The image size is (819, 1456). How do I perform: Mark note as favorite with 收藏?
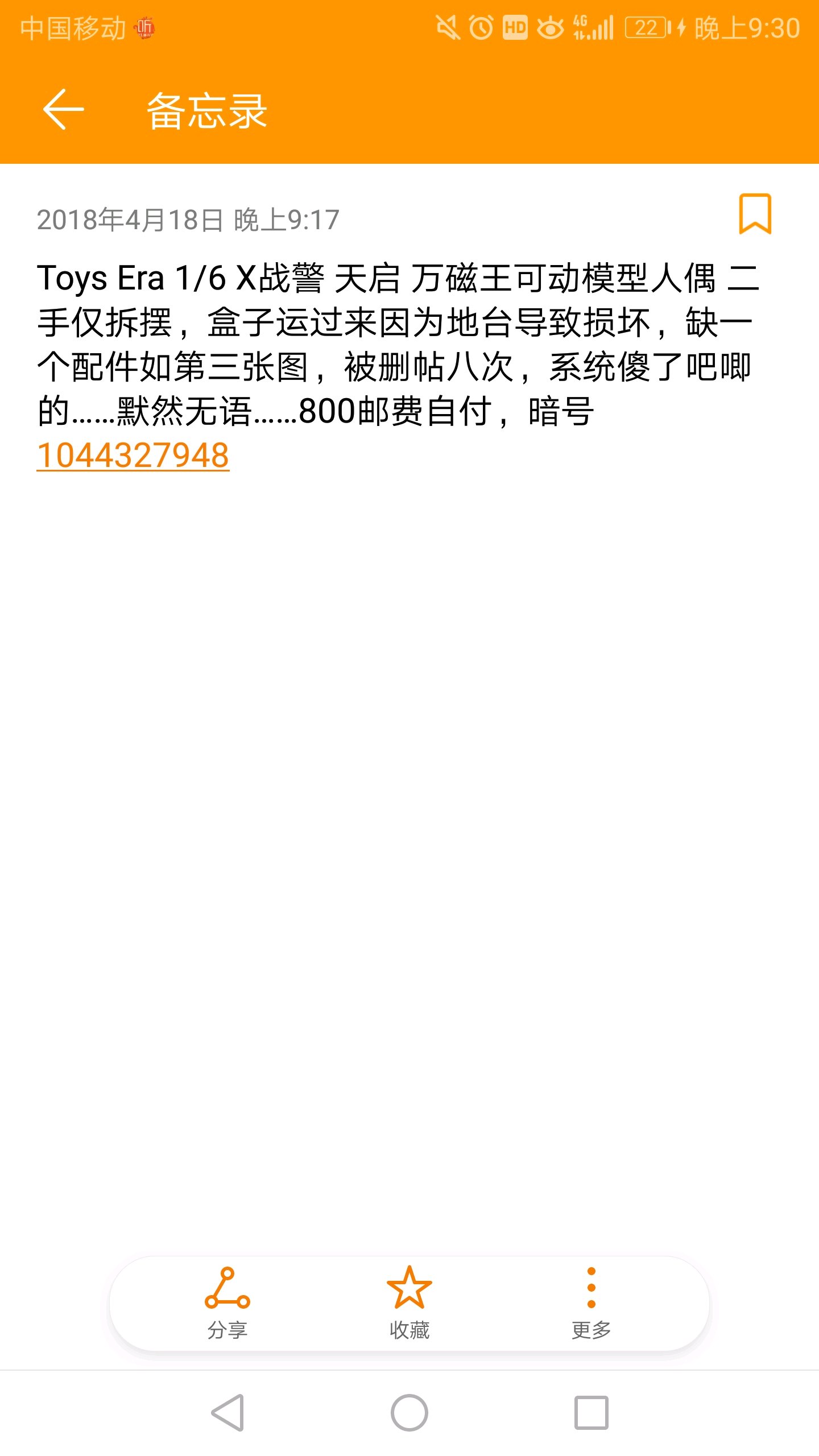pos(409,1304)
